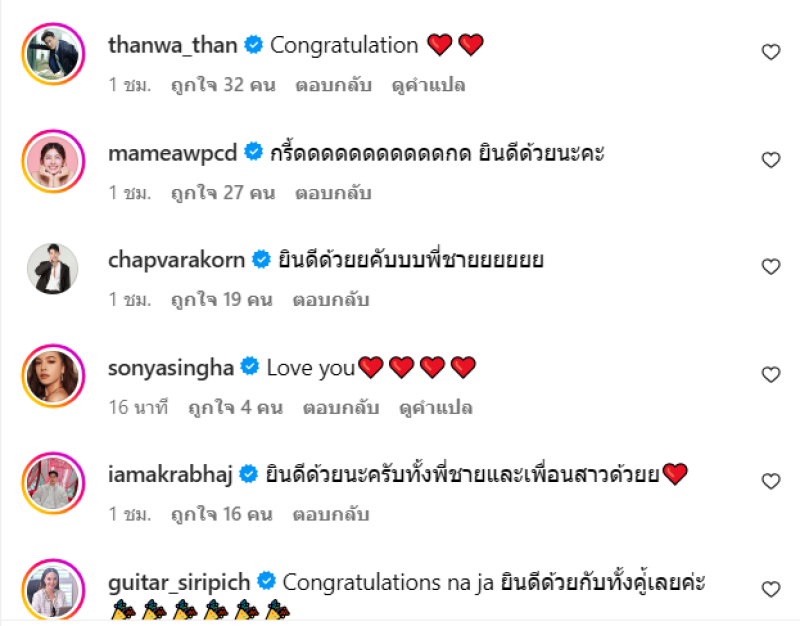Reply to thanwa_than's comment
The image size is (800, 626).
click(333, 85)
